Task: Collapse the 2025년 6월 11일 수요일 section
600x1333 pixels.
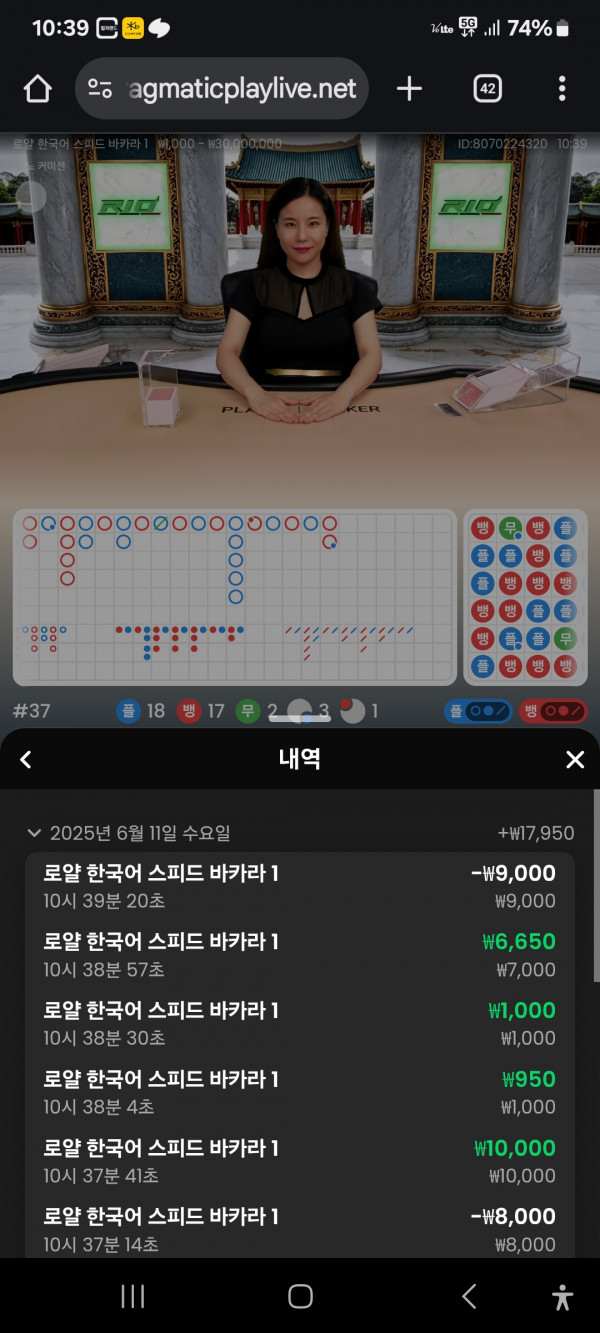Action: (34, 832)
